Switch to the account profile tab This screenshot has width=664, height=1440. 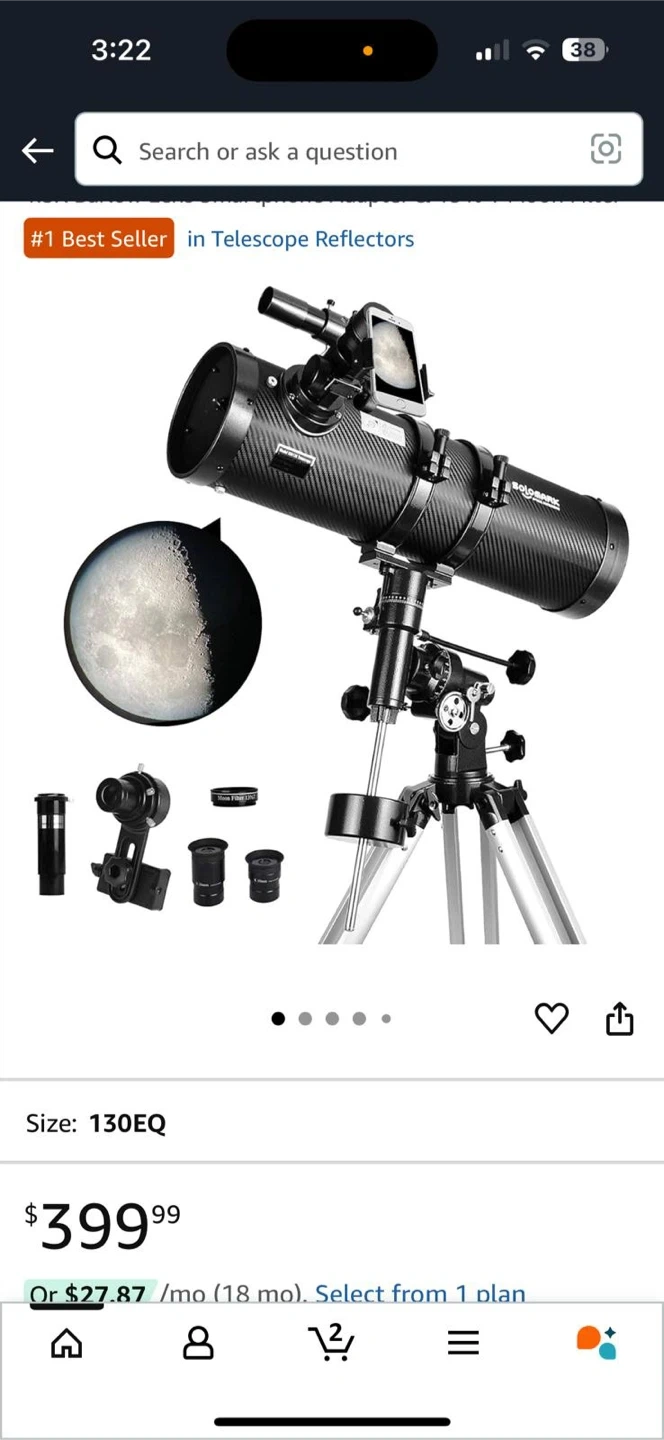pyautogui.click(x=198, y=1343)
